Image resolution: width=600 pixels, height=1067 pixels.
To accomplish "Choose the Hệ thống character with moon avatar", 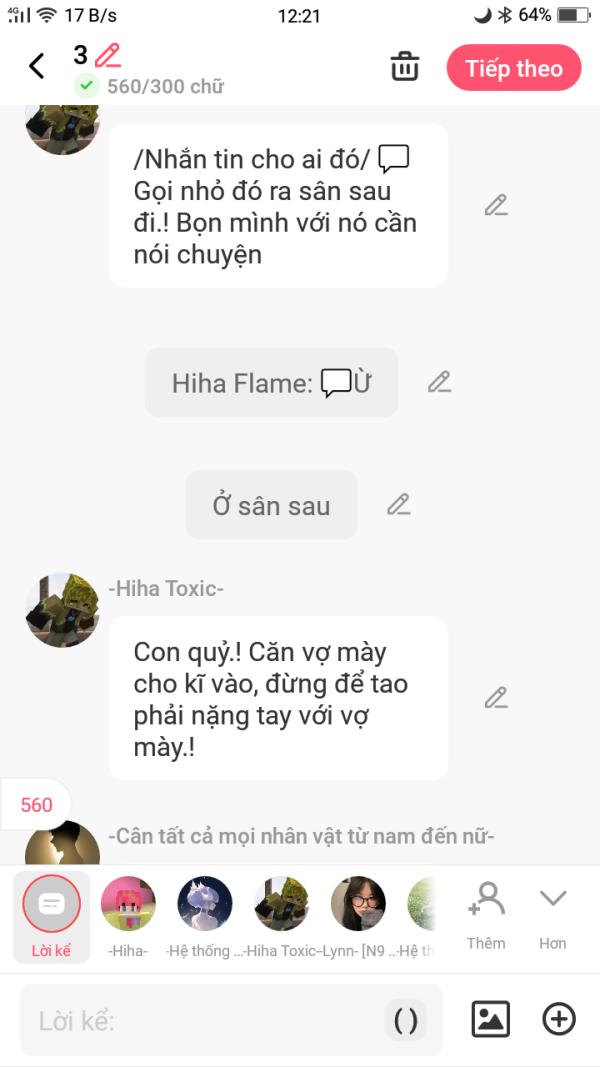I will pyautogui.click(x=205, y=916).
